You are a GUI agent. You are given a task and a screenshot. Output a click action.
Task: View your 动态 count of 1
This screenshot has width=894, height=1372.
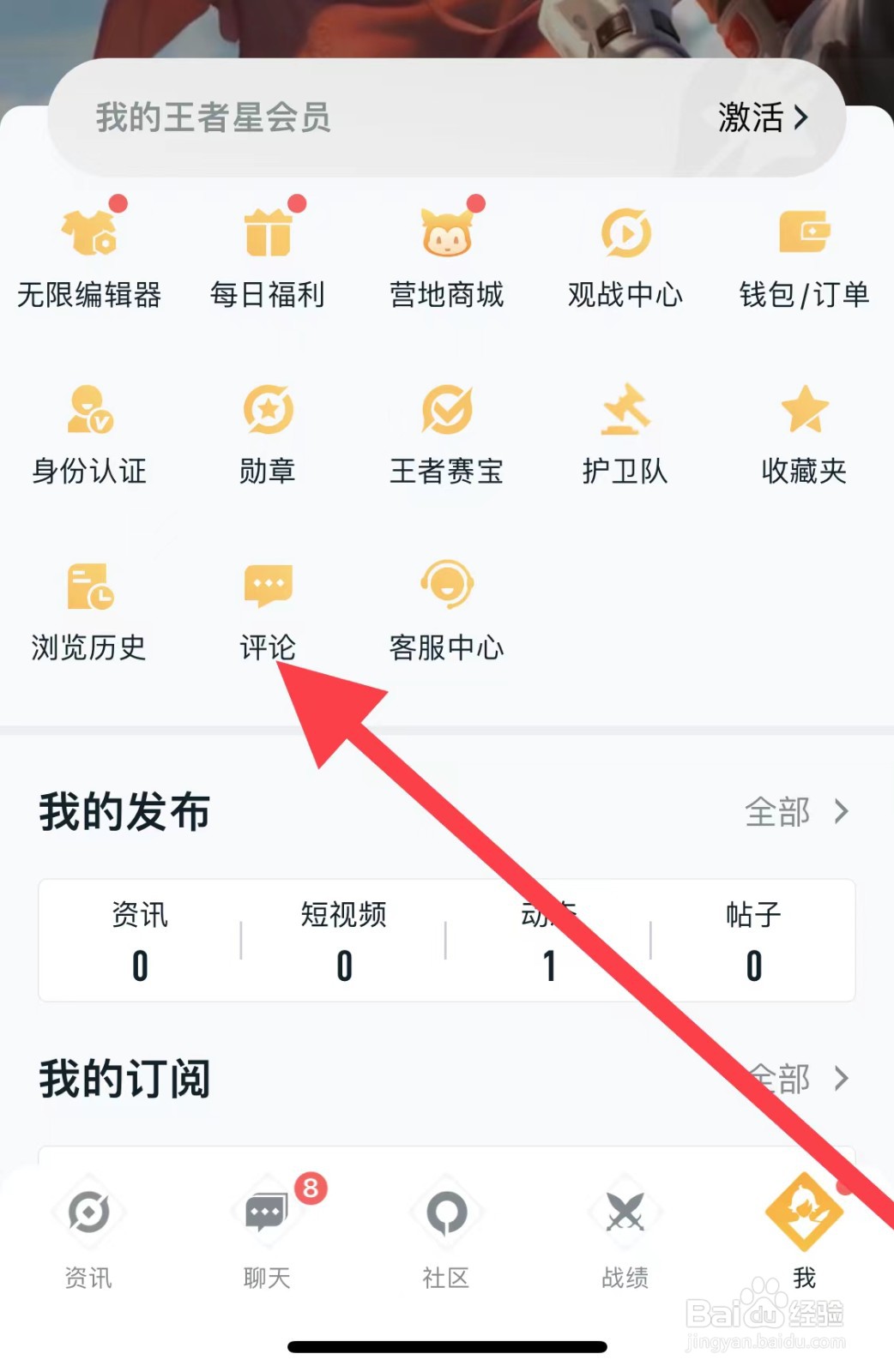click(x=548, y=941)
